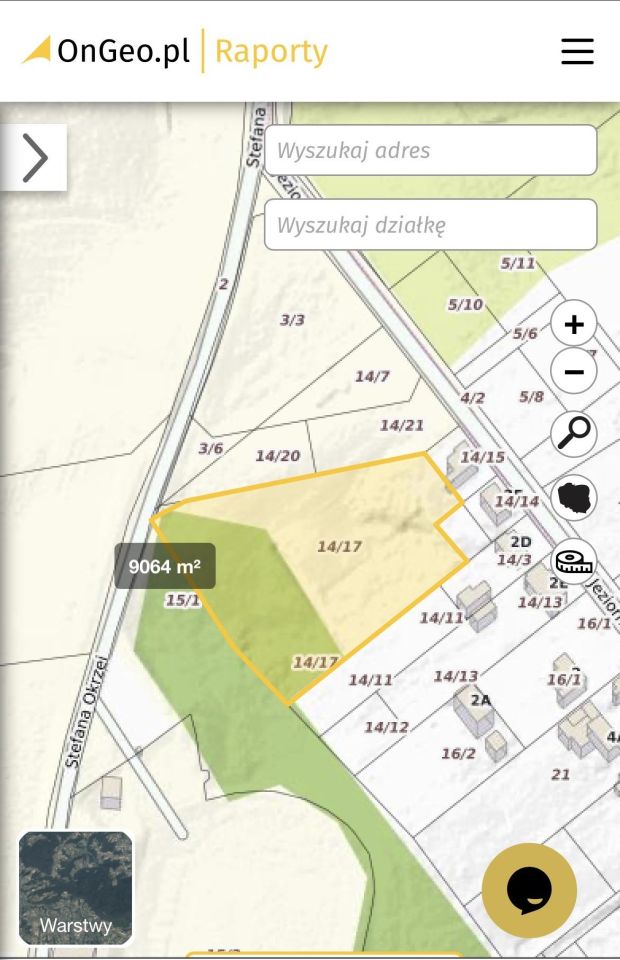Expand the side panel arrow
The width and height of the screenshot is (620, 960).
pyautogui.click(x=34, y=157)
